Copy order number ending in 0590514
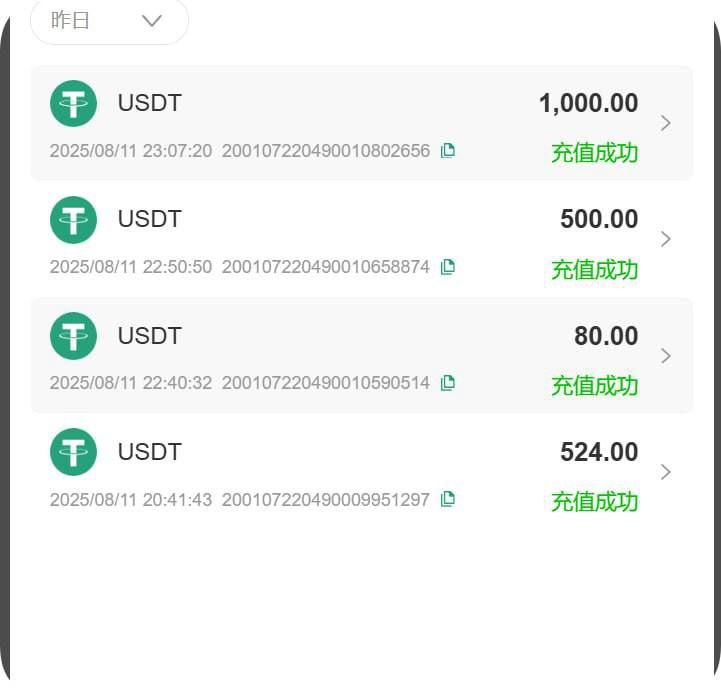721x697 pixels. click(448, 383)
